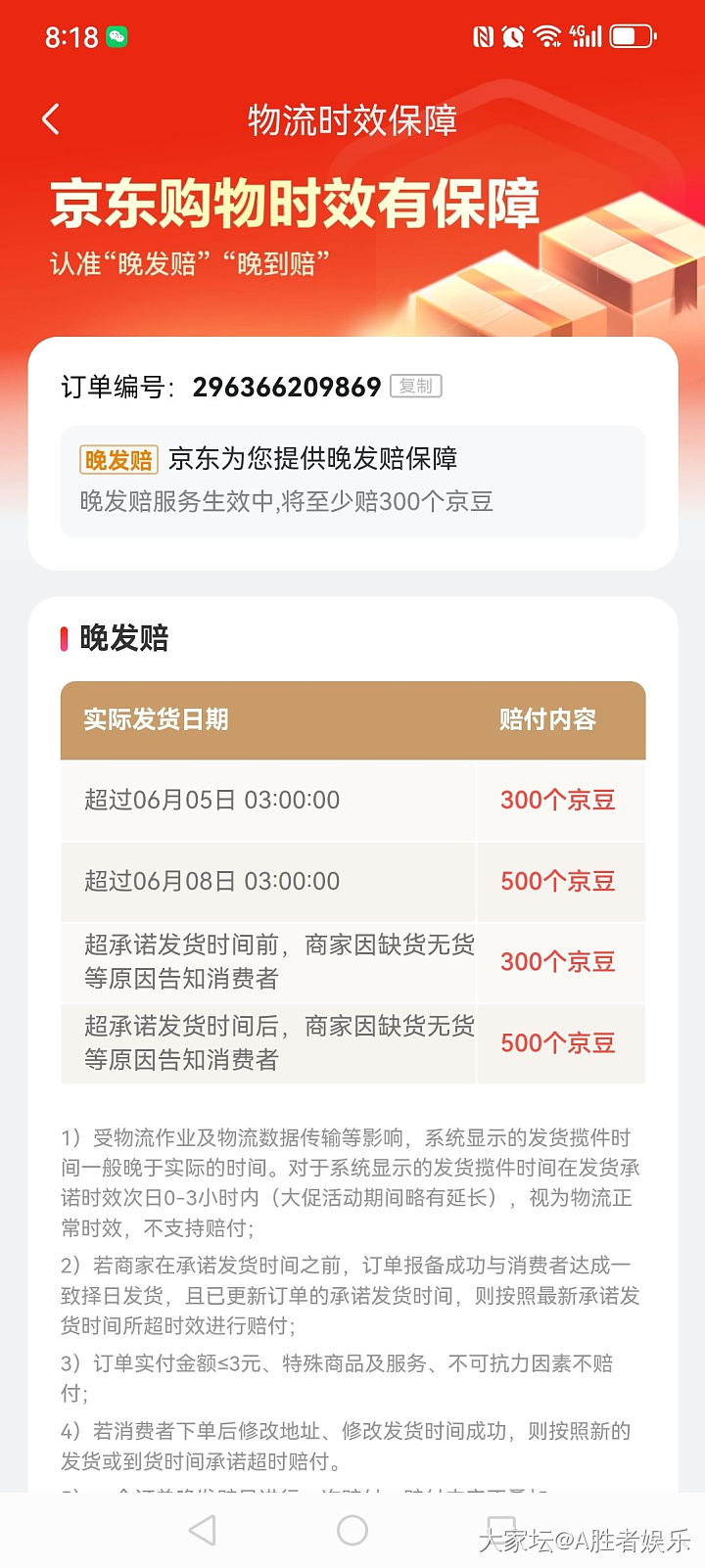The height and width of the screenshot is (1568, 705).
Task: Go back from the 物流时效保障 page
Action: coord(52,119)
